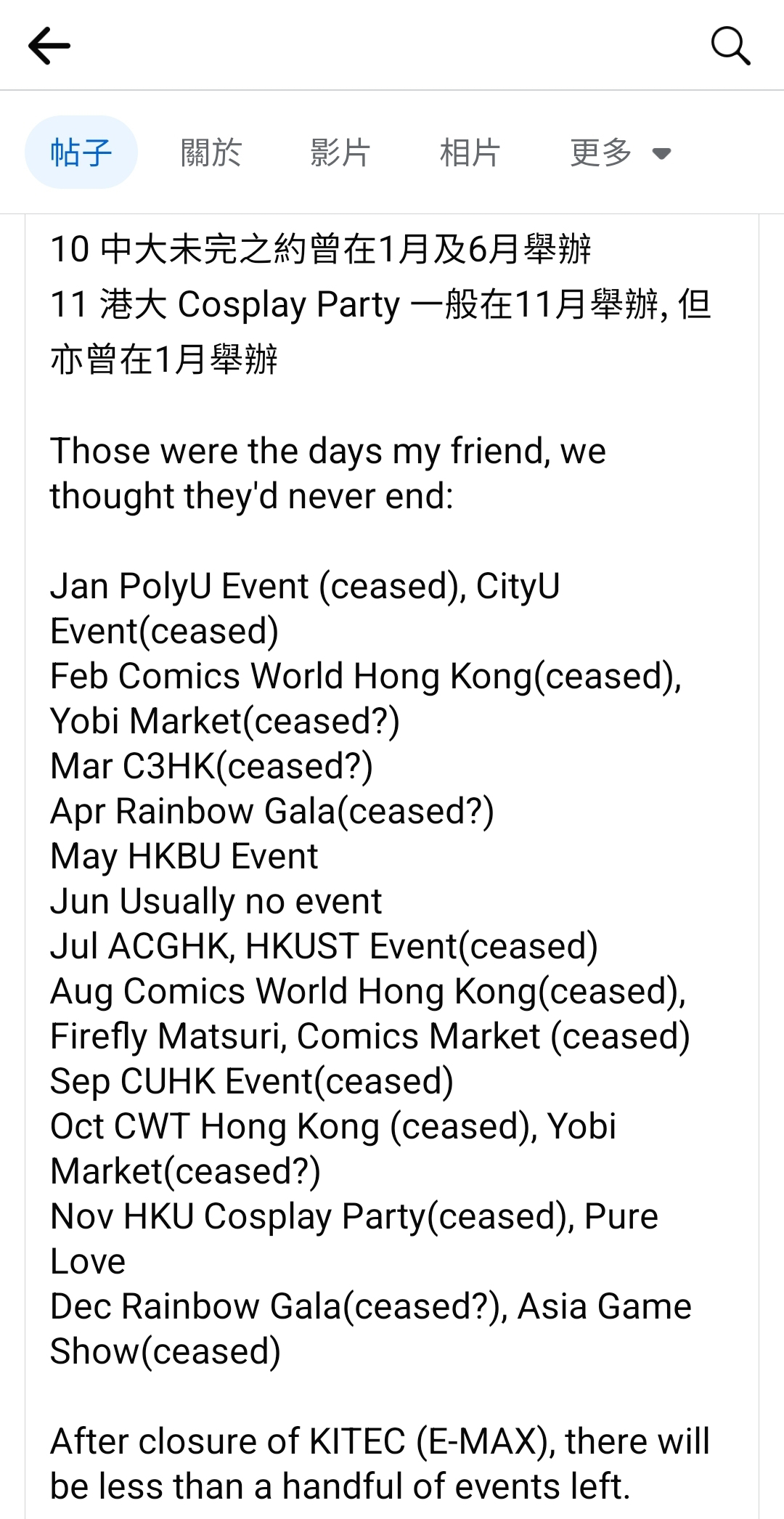Go back using the arrow icon
The image size is (784, 1519).
[x=49, y=46]
